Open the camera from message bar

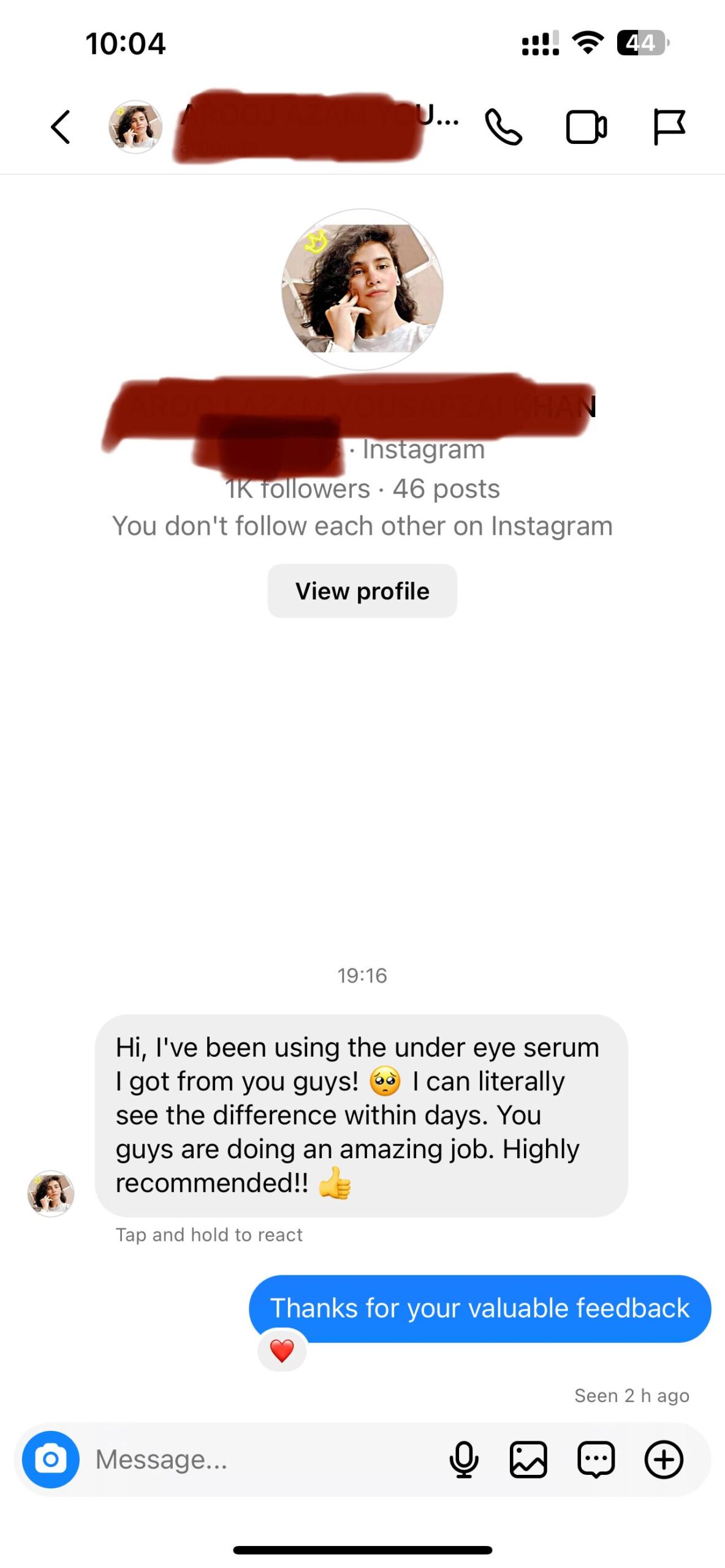pos(51,1459)
